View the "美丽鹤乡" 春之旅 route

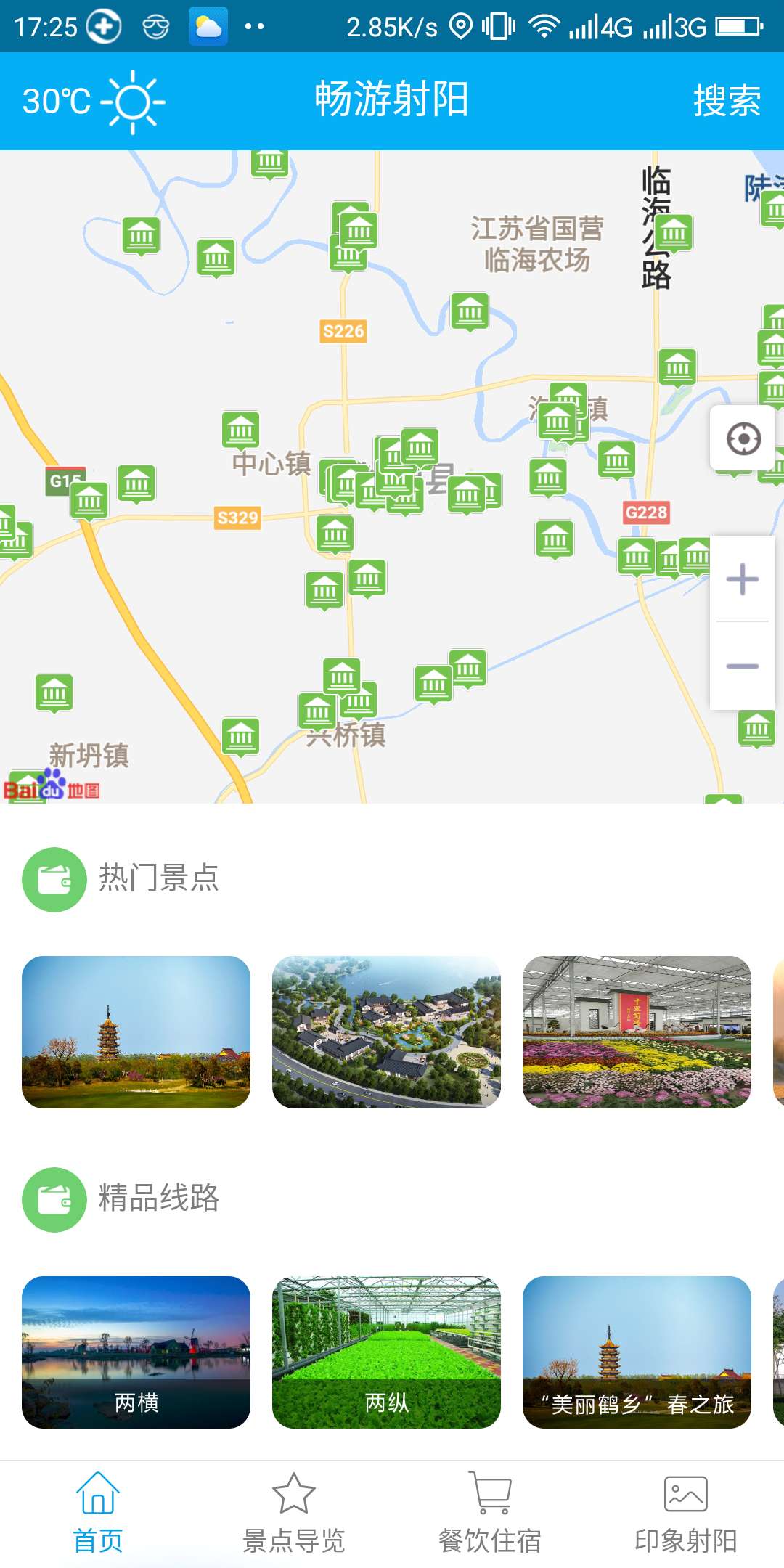(637, 1352)
